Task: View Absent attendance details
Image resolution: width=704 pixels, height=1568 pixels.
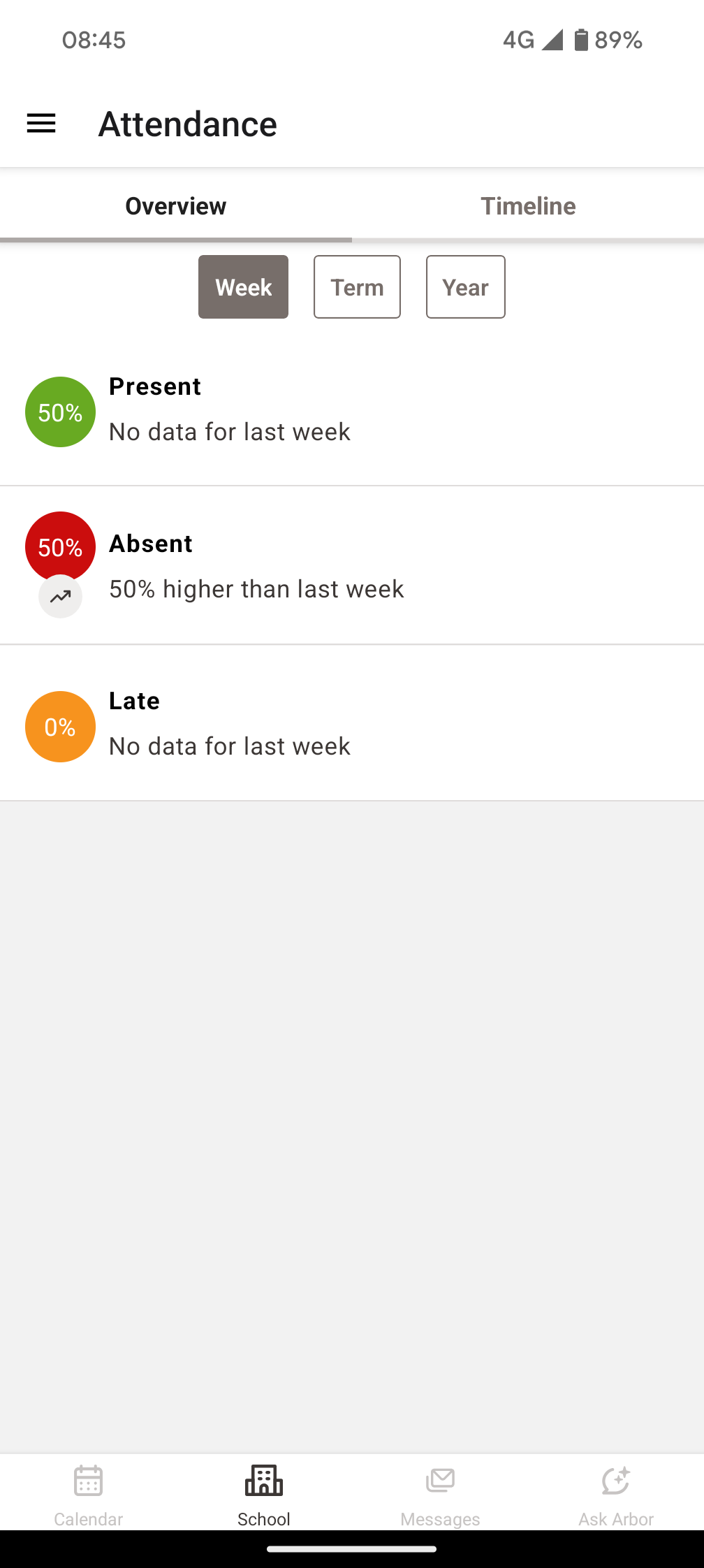Action: click(x=352, y=566)
